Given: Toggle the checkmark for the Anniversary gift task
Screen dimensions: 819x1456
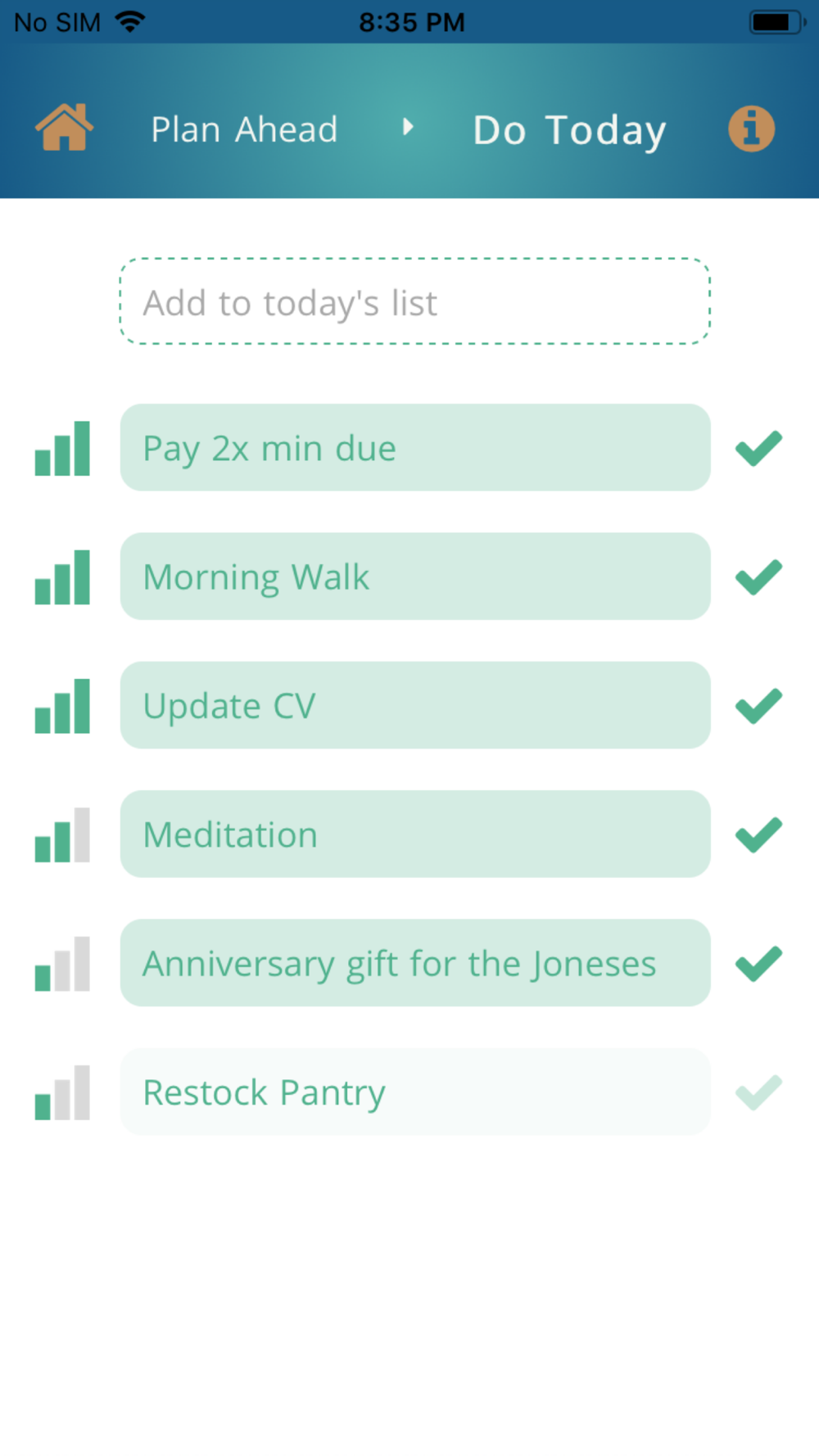Looking at the screenshot, I should click(x=758, y=963).
